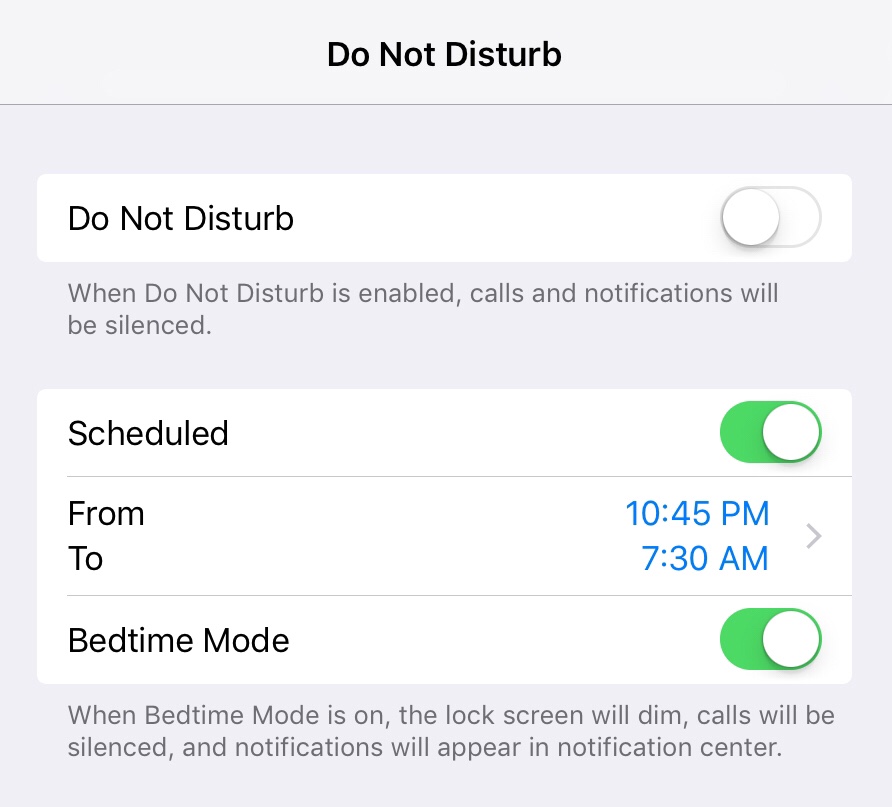Disable the Scheduled toggle
892x807 pixels.
770,433
